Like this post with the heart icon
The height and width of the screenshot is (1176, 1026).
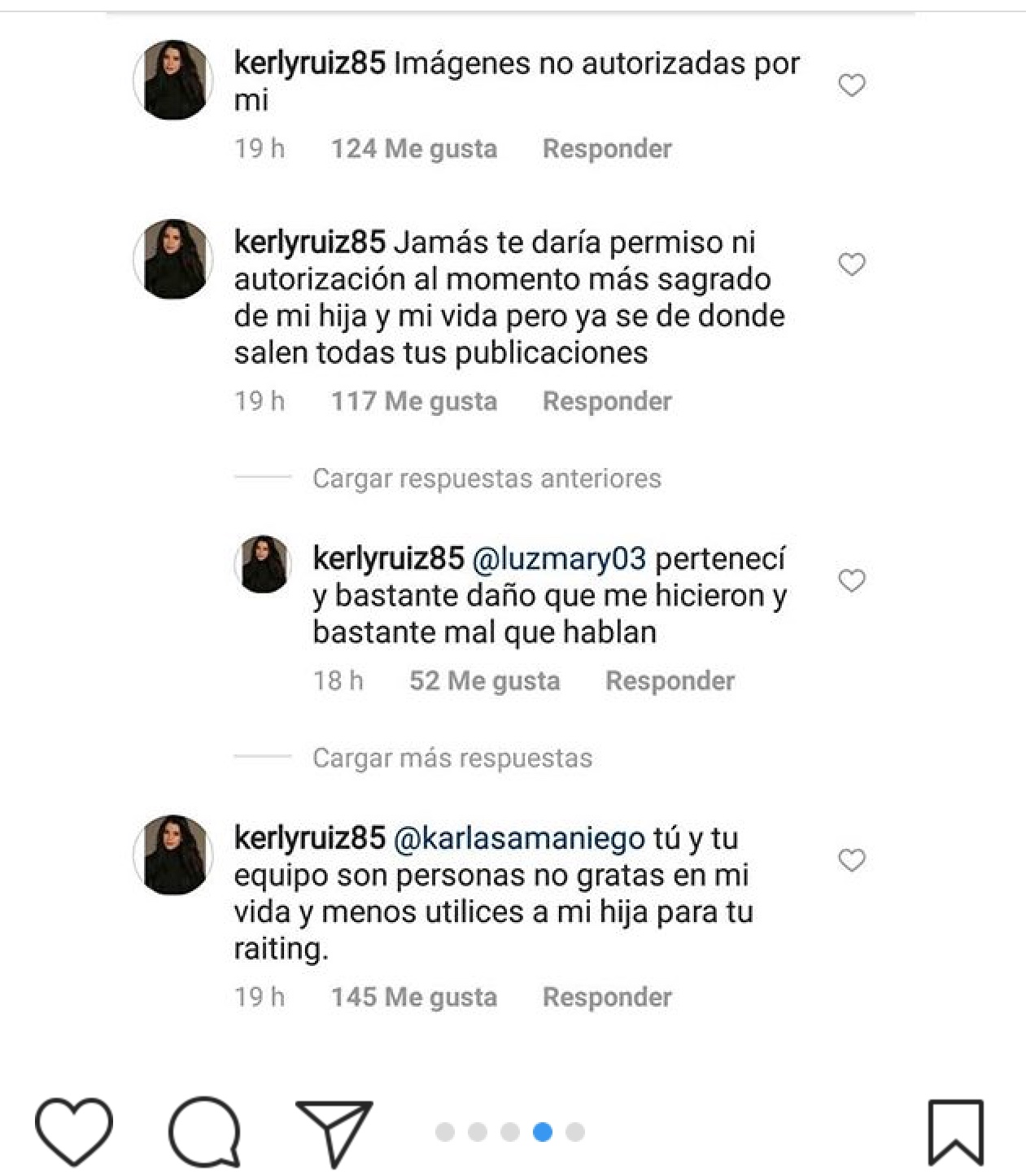pyautogui.click(x=73, y=1130)
